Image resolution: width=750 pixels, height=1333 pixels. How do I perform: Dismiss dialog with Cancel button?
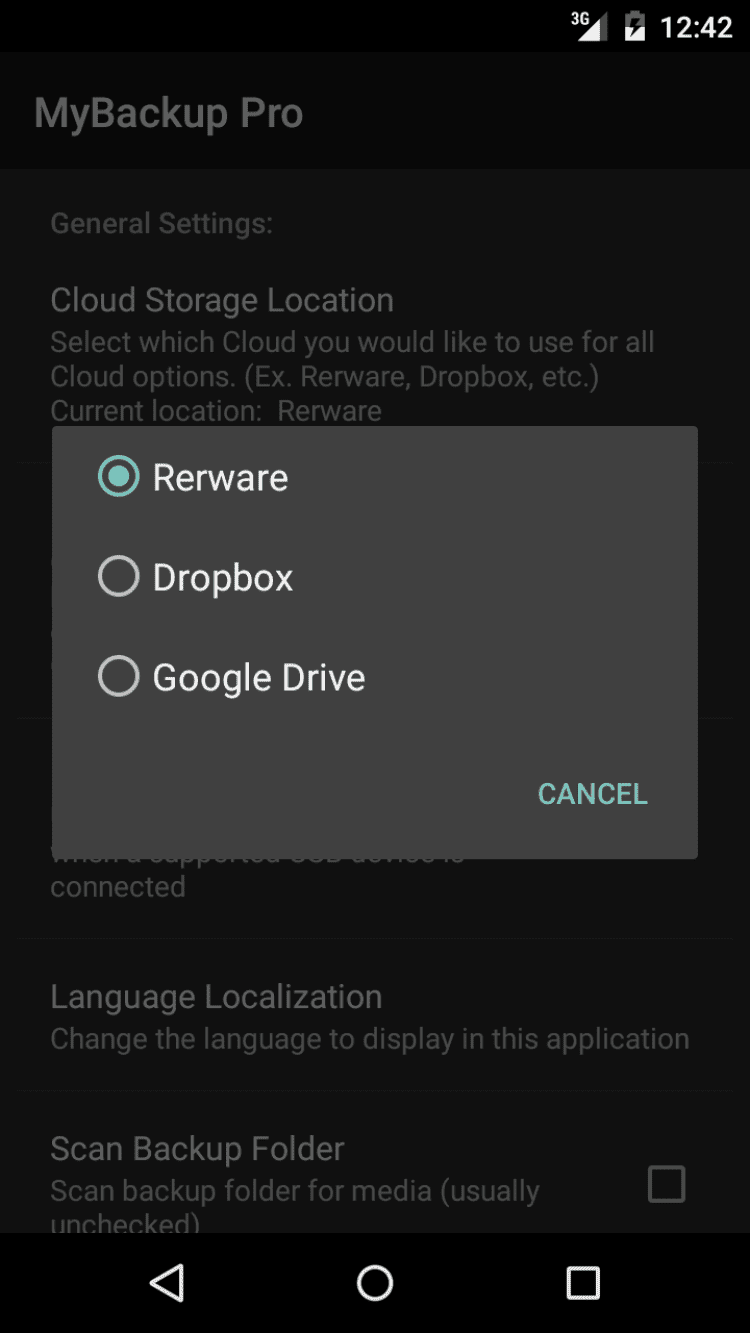(592, 794)
